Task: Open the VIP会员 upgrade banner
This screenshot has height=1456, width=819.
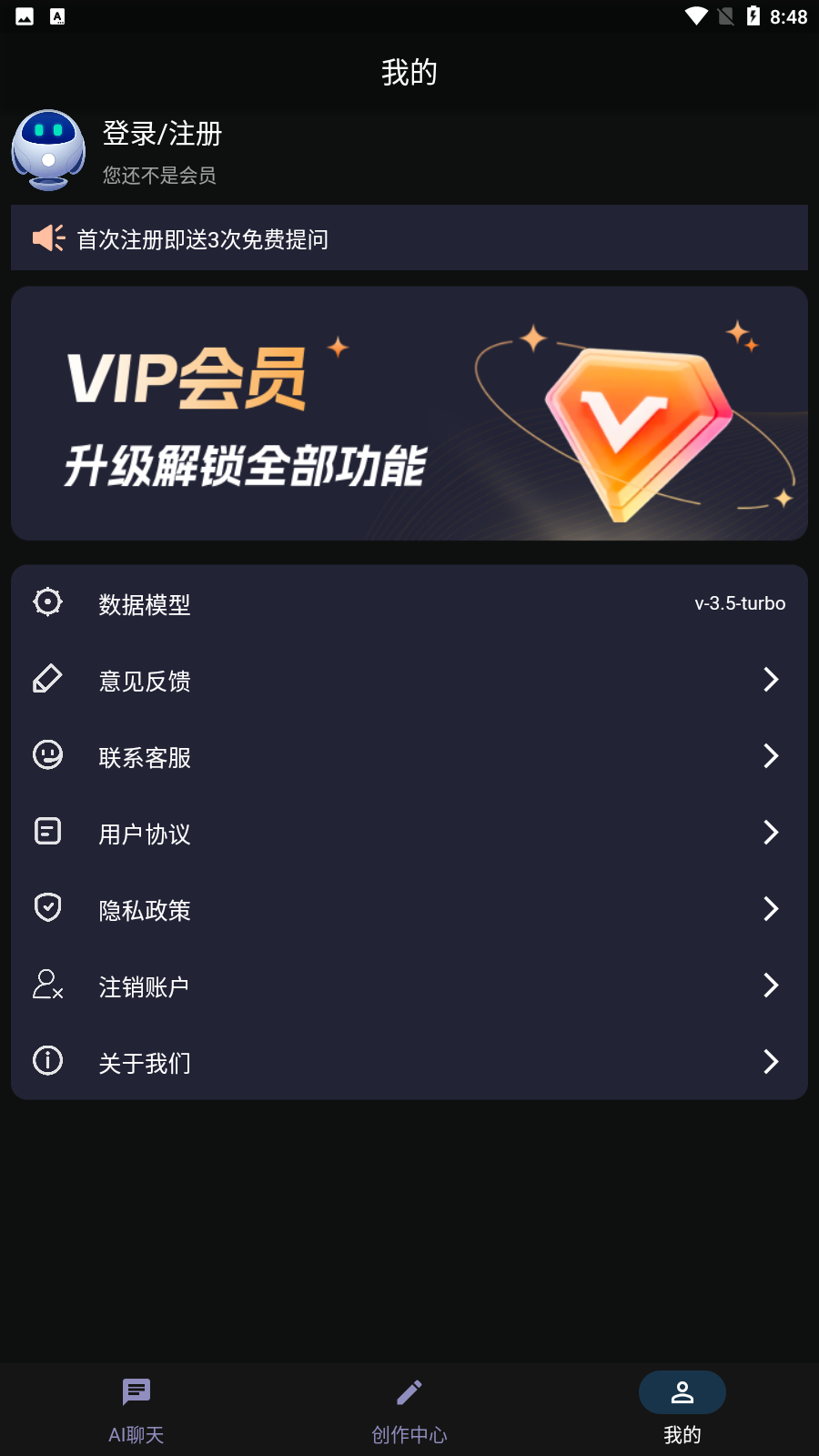Action: pos(409,414)
